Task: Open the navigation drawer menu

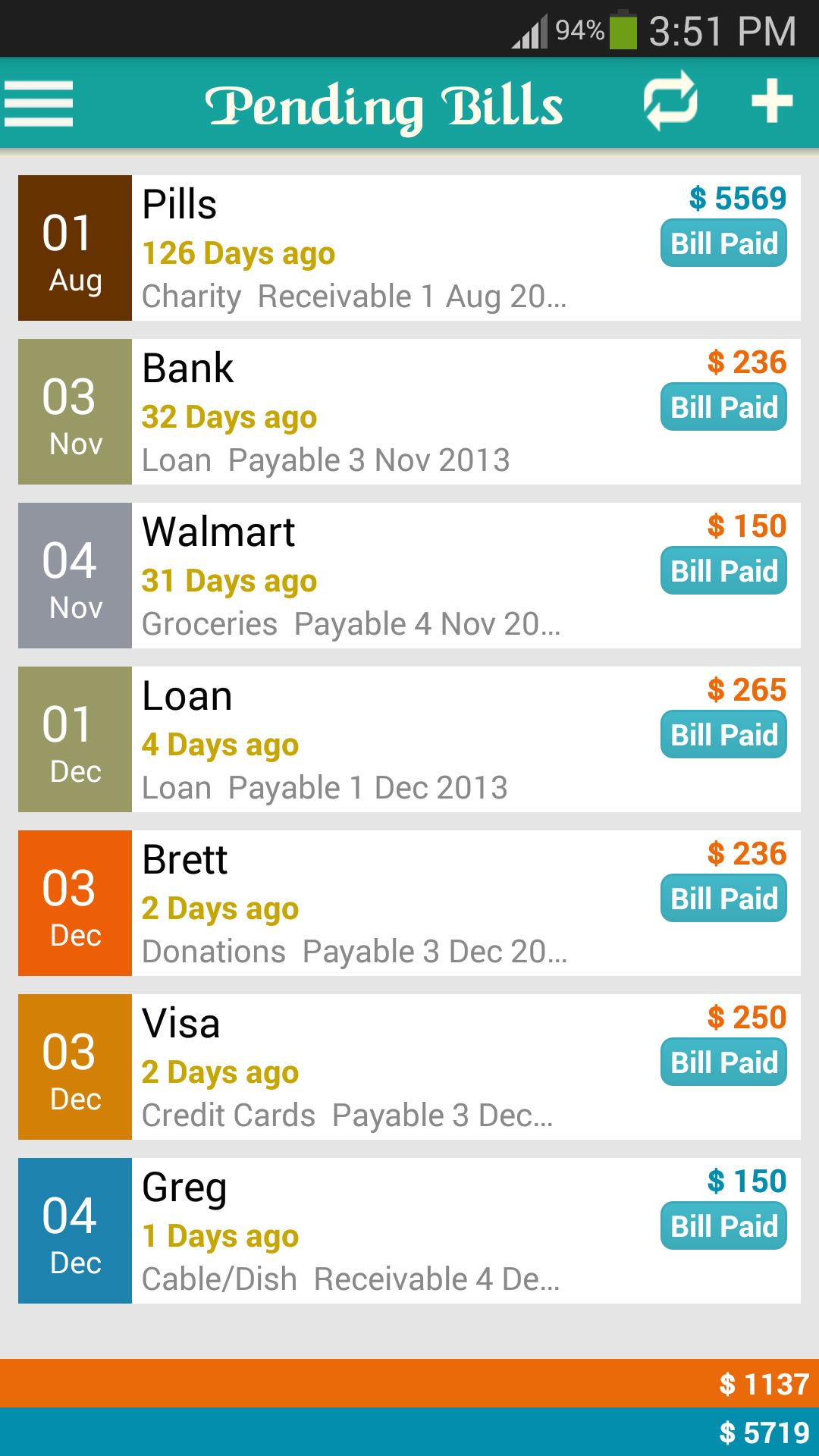Action: pyautogui.click(x=39, y=104)
